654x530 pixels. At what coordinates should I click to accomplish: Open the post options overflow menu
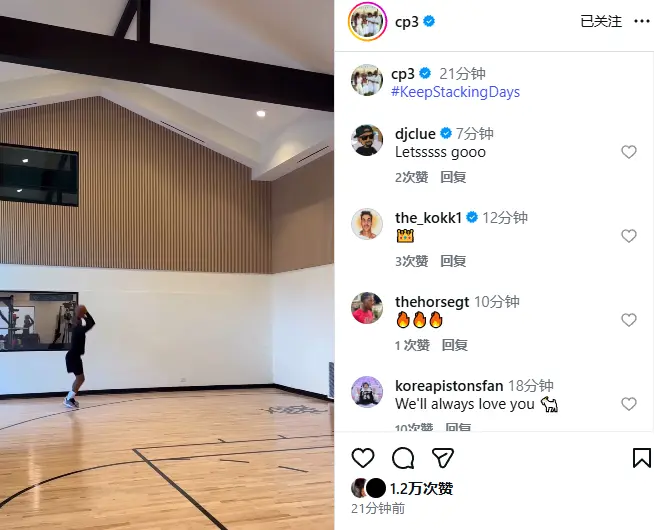[x=642, y=21]
